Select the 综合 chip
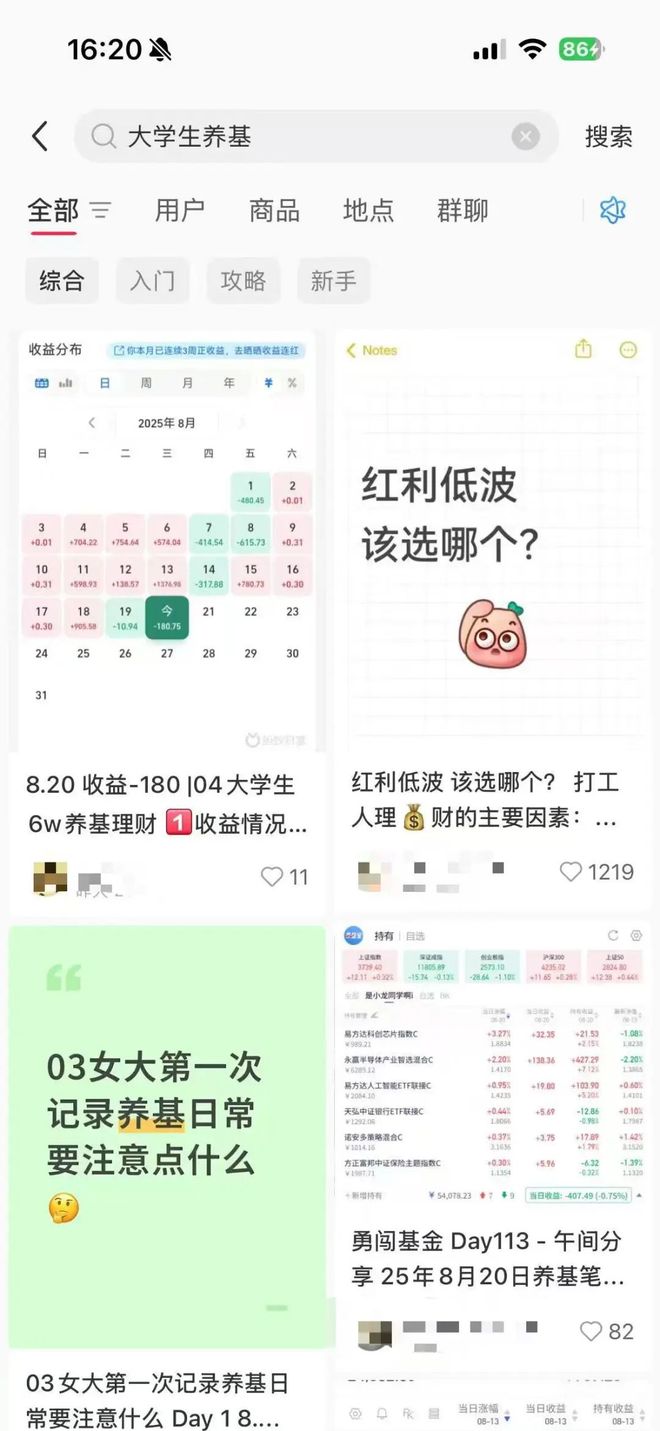This screenshot has width=660, height=1431. pos(62,281)
